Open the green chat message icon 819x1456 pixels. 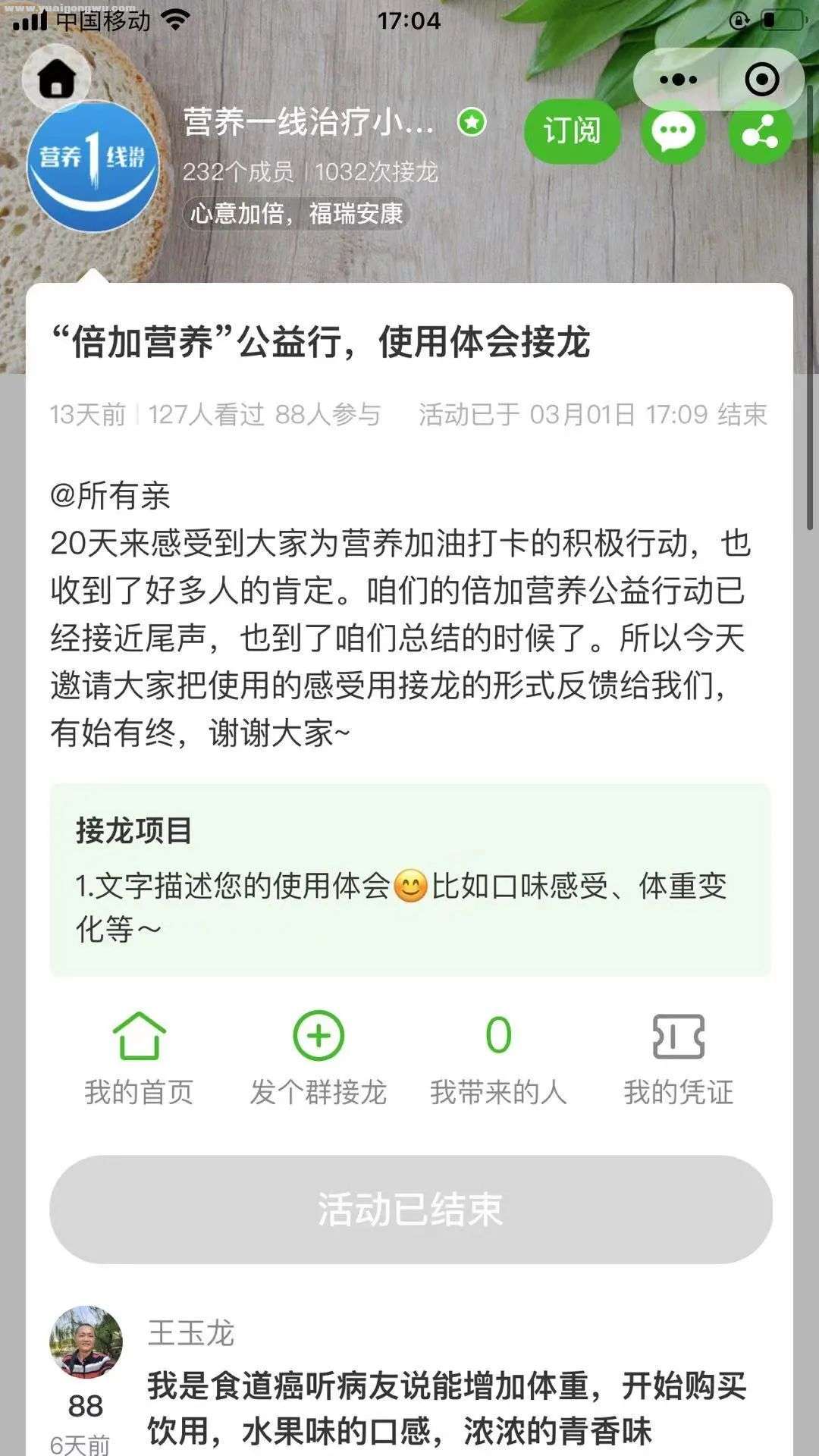click(x=673, y=132)
